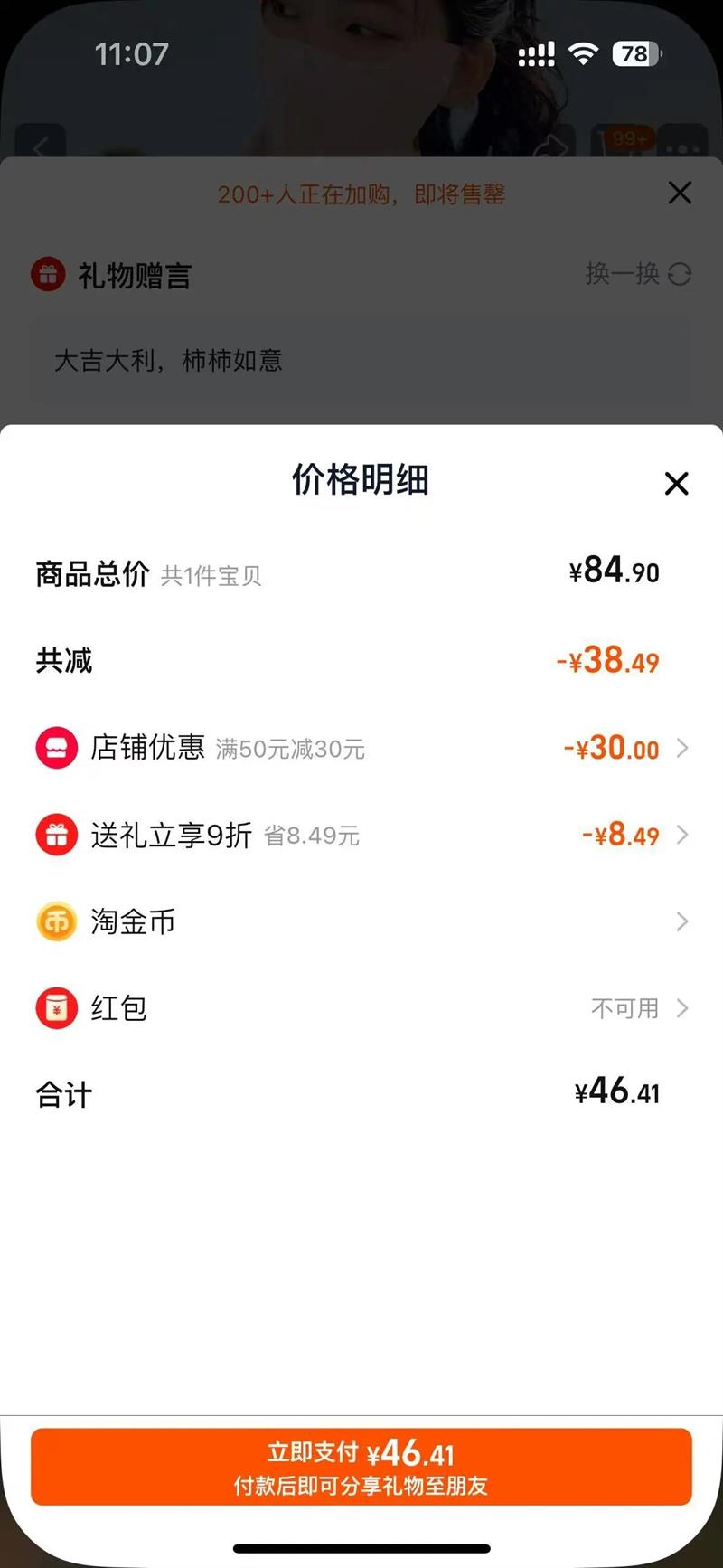Click the 送礼立享9折 gift discount icon

pyautogui.click(x=57, y=835)
